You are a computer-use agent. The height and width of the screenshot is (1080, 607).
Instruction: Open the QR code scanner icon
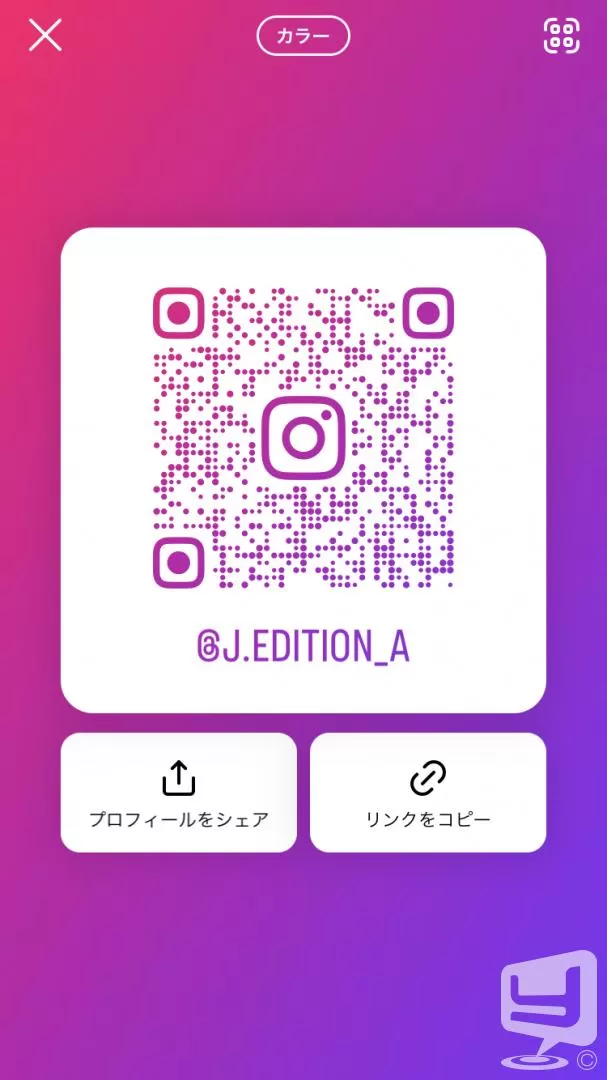562,35
